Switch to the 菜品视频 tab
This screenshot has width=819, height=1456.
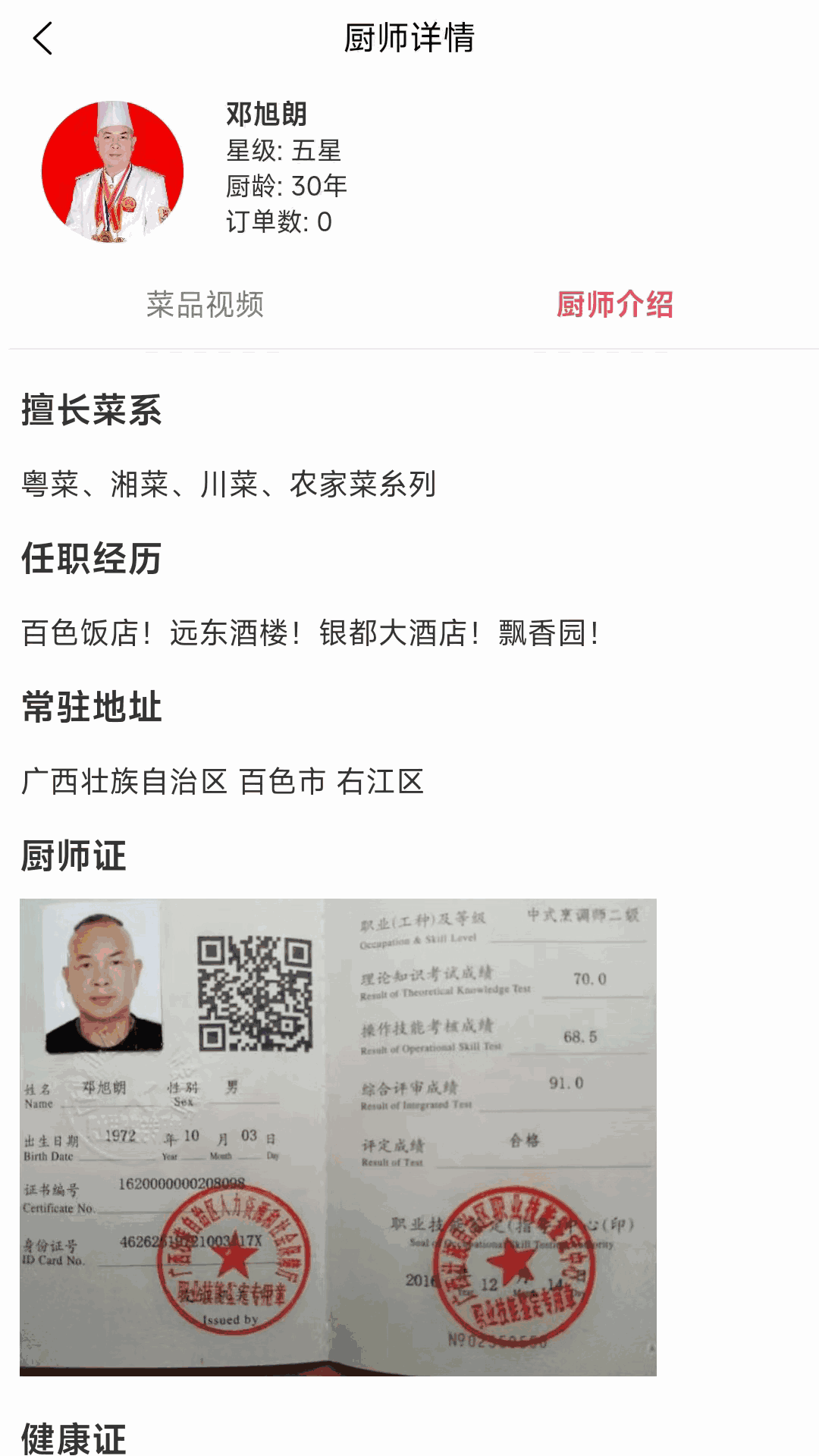pos(205,305)
